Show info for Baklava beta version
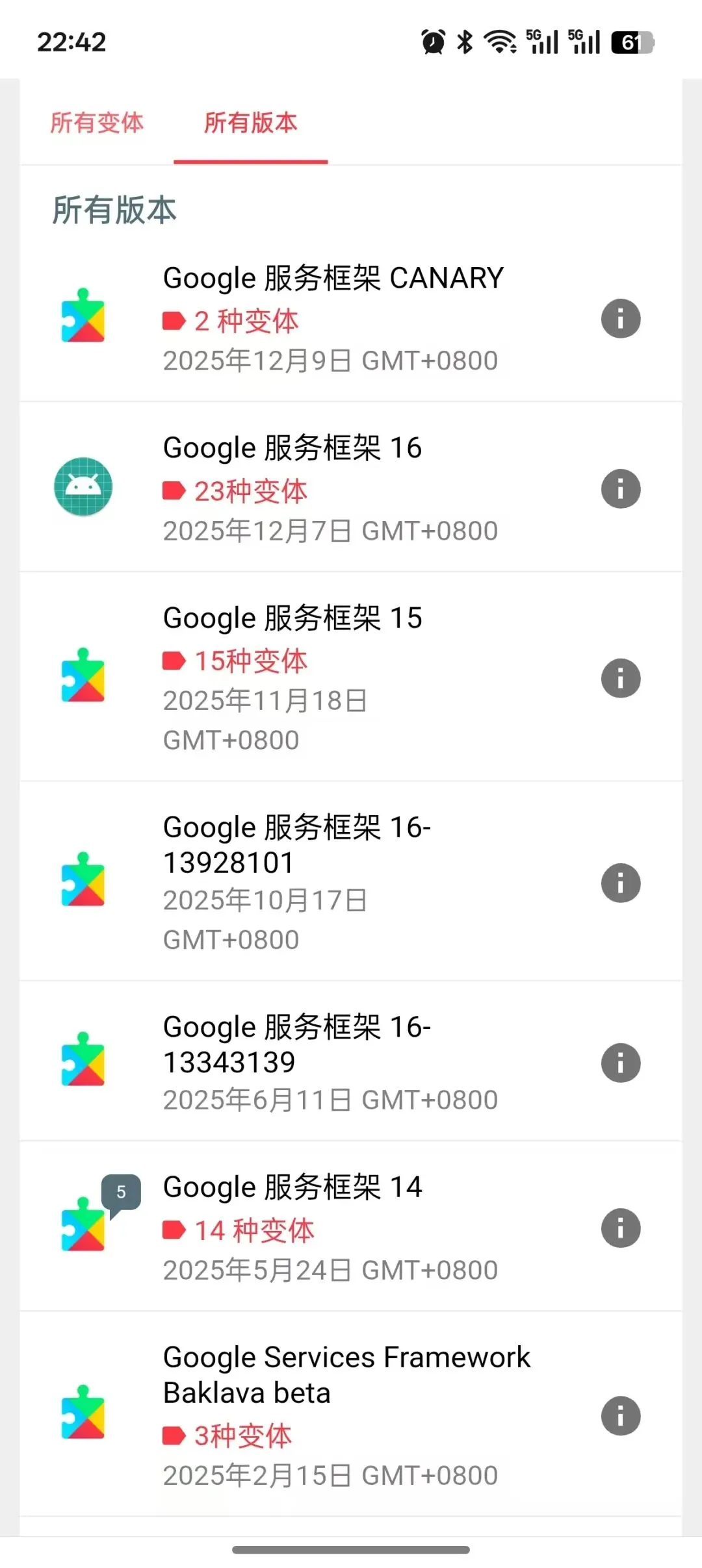The width and height of the screenshot is (702, 1568). 620,1416
